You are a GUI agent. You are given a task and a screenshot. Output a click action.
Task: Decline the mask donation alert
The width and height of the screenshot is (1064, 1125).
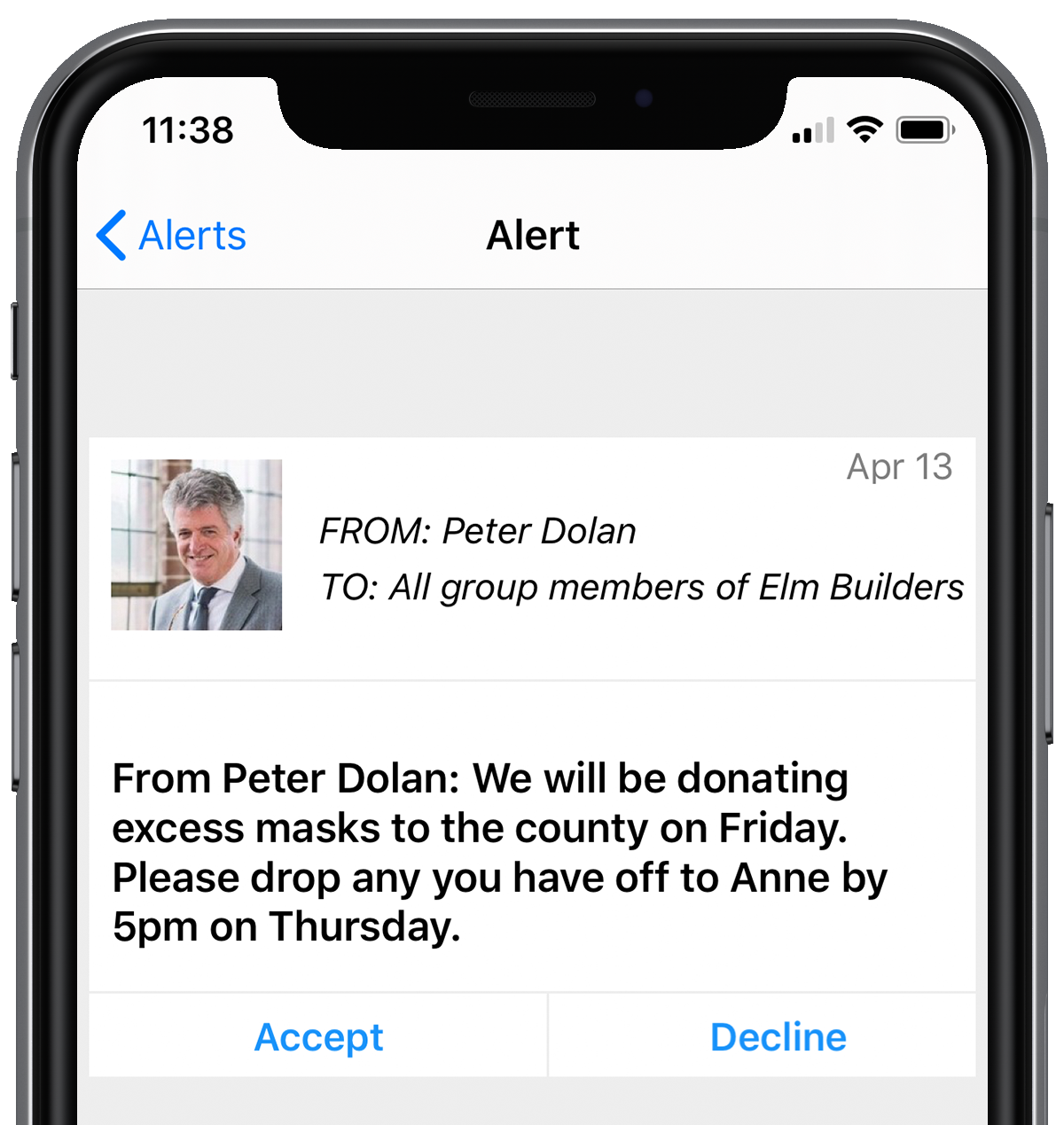[x=778, y=1036]
